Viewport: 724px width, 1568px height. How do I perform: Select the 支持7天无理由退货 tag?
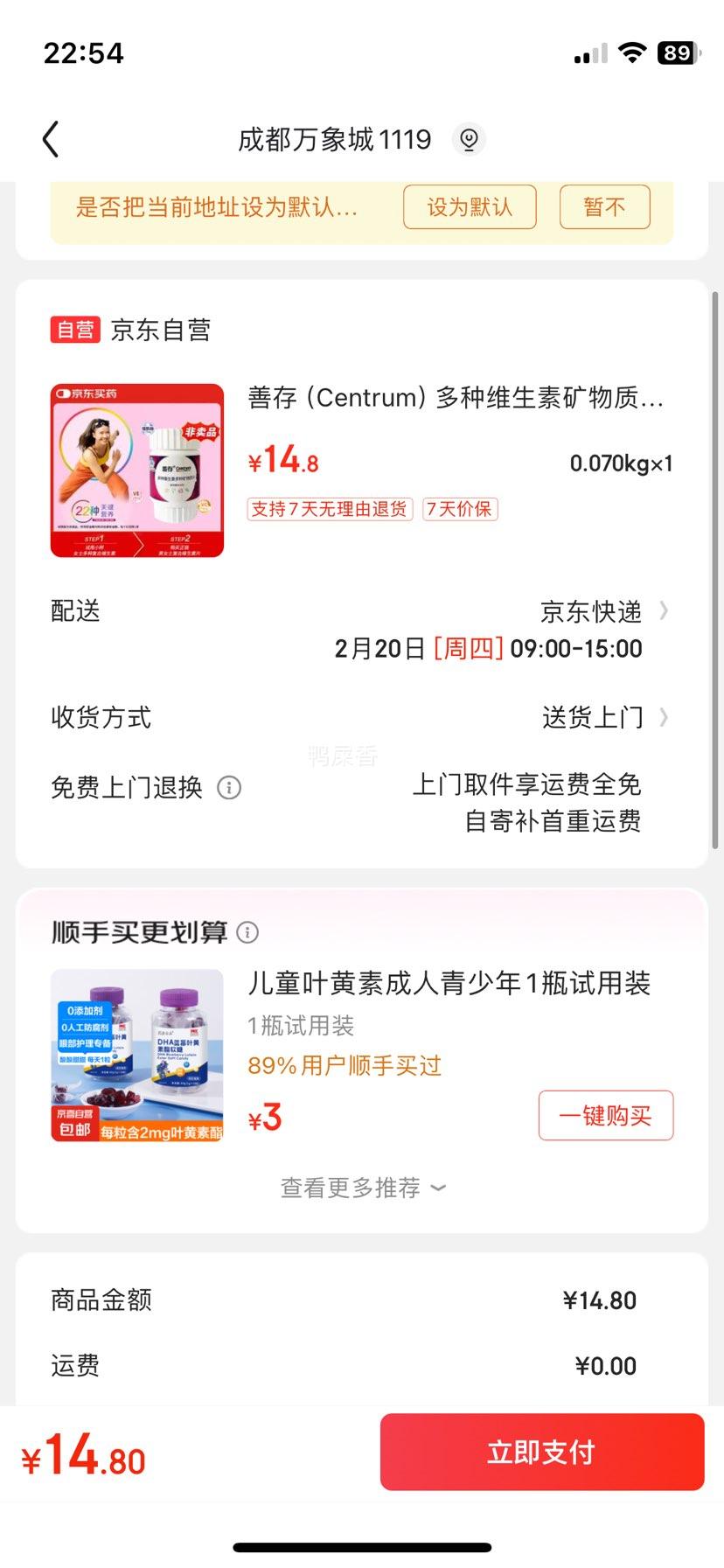click(328, 509)
